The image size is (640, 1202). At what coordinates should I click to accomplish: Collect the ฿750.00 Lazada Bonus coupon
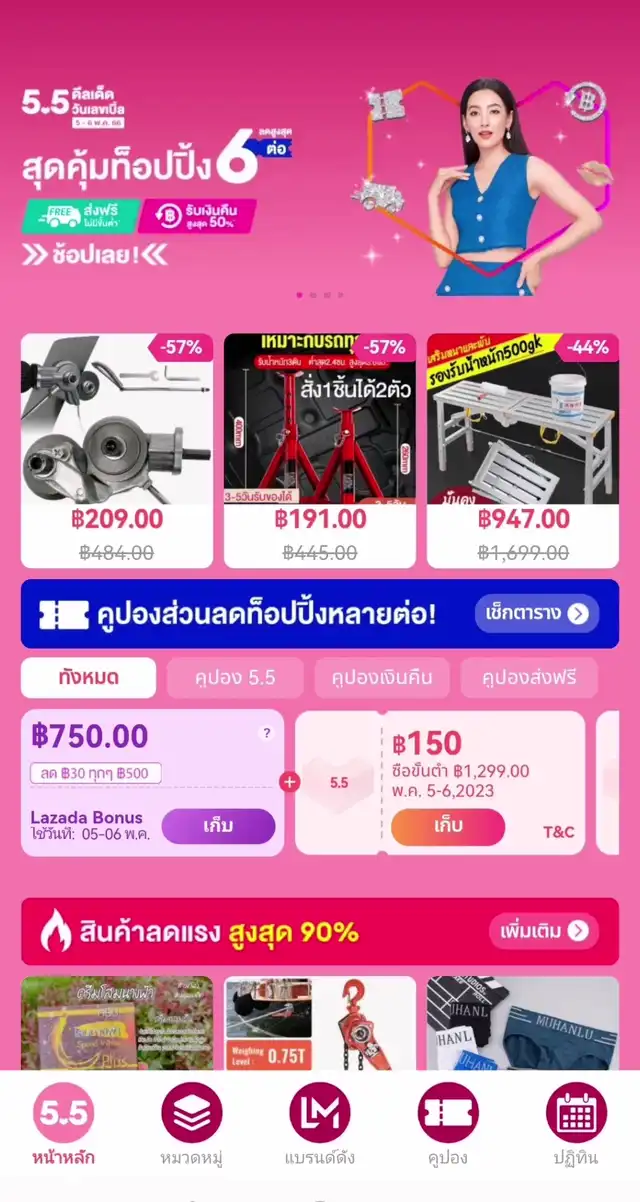pyautogui.click(x=218, y=827)
